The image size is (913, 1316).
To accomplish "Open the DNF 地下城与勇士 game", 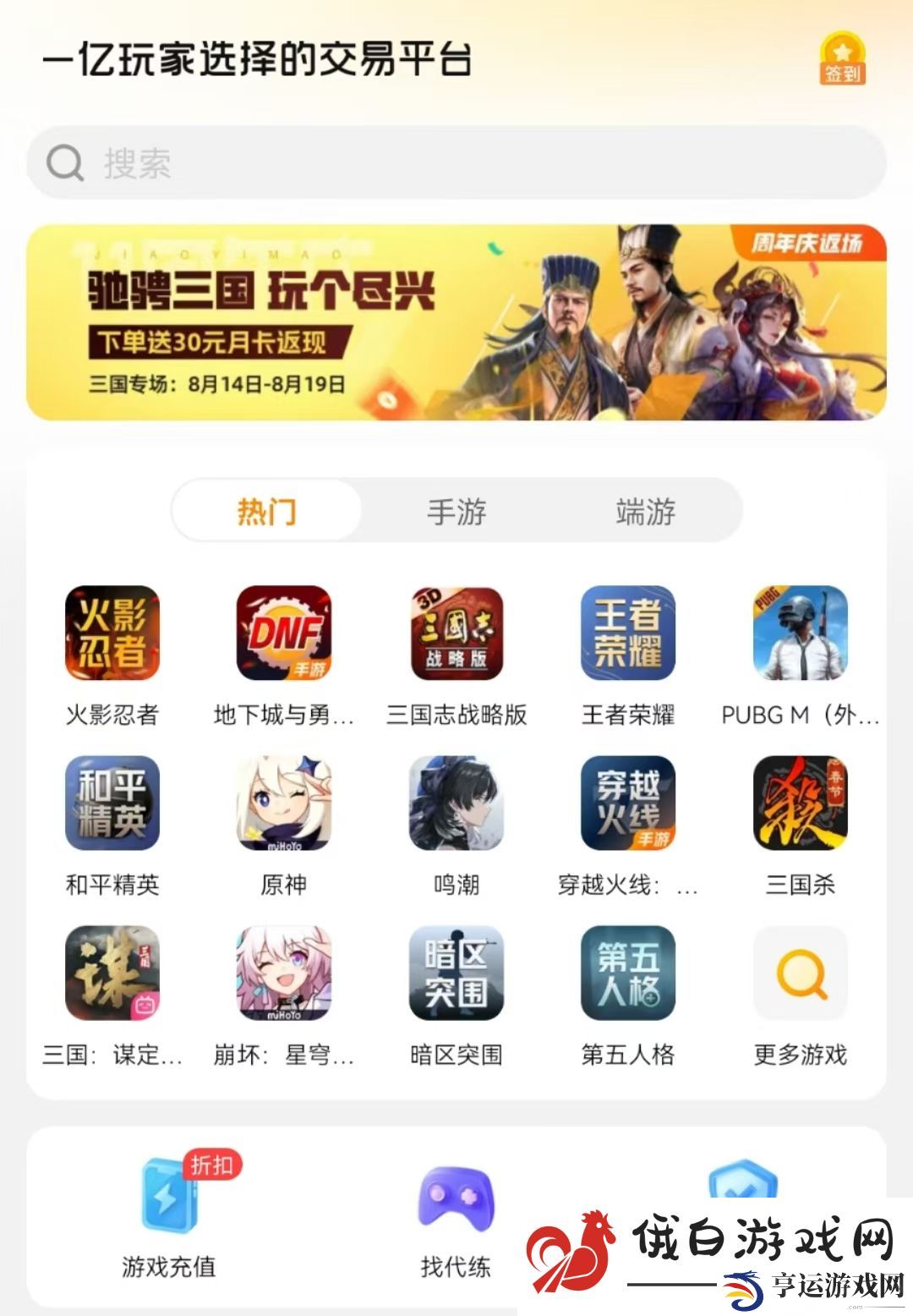I will tap(284, 633).
